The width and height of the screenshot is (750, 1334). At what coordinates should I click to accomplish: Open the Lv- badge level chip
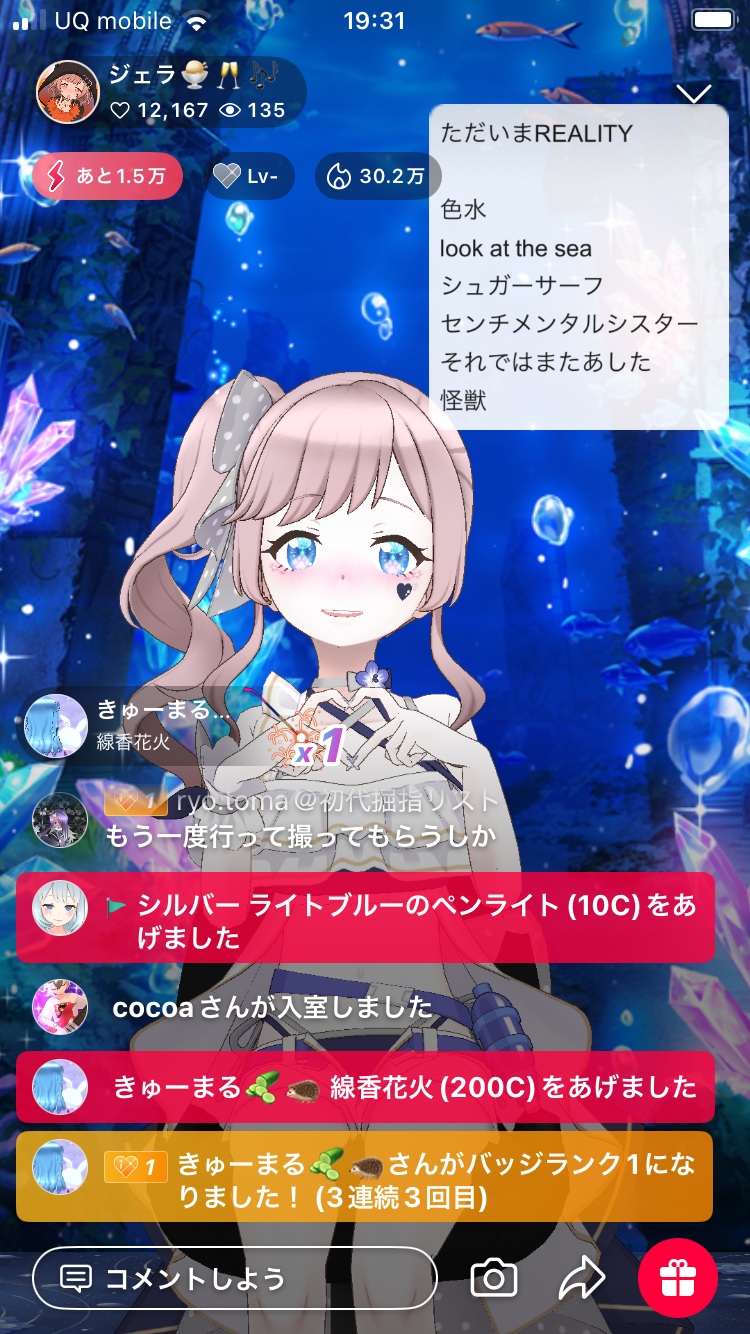pos(252,177)
